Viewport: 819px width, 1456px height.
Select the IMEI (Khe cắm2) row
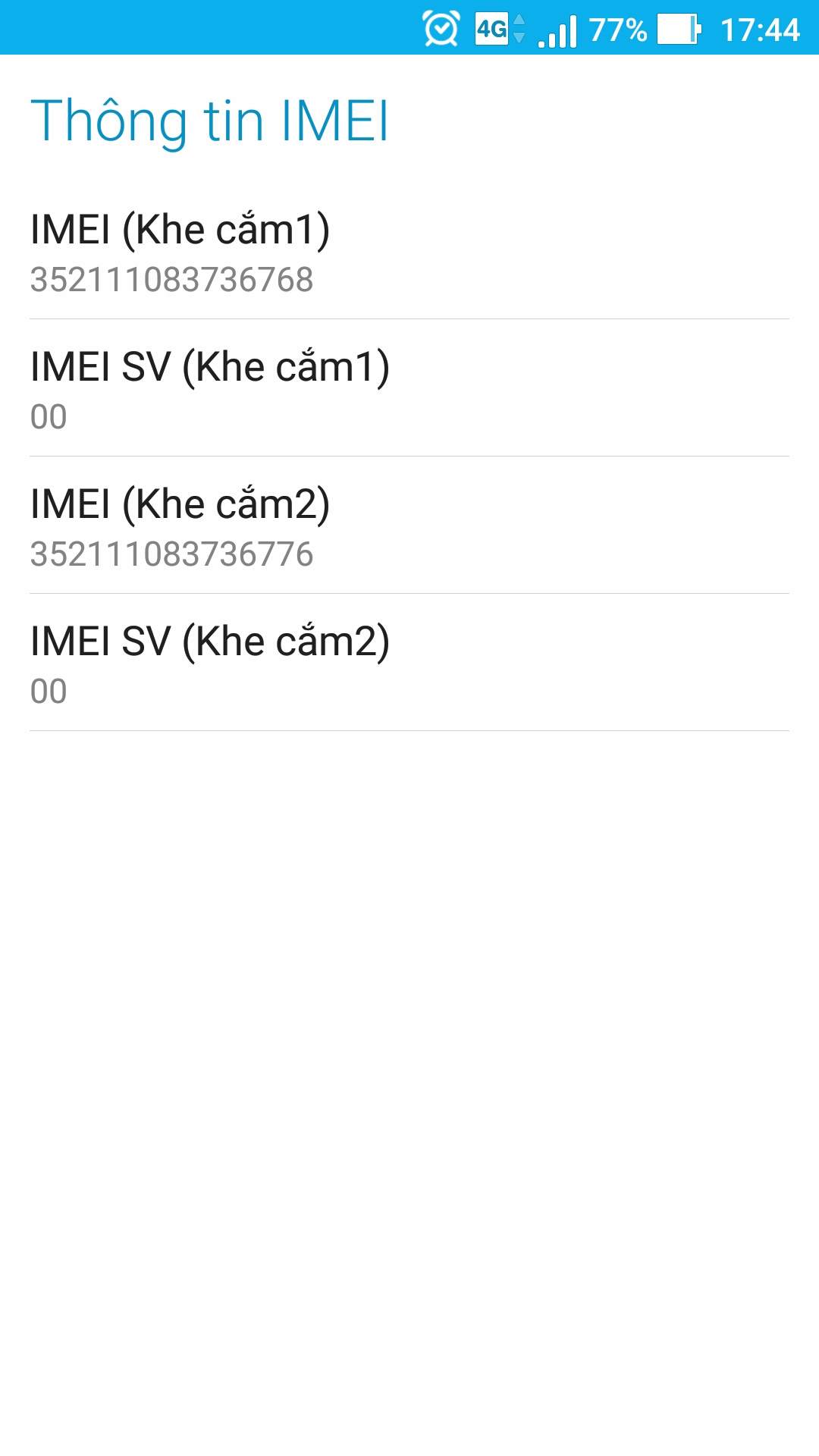(409, 526)
